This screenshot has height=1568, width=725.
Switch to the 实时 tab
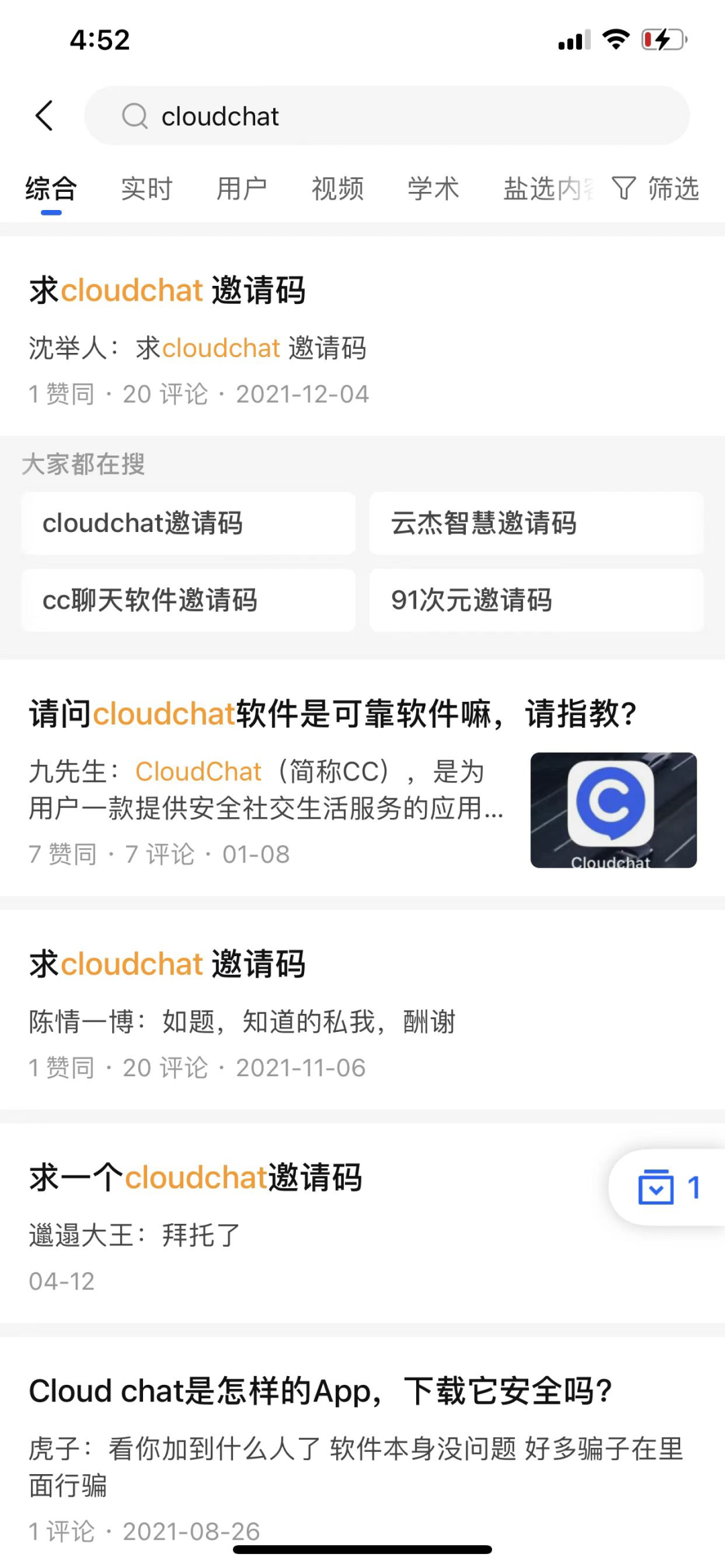[147, 189]
